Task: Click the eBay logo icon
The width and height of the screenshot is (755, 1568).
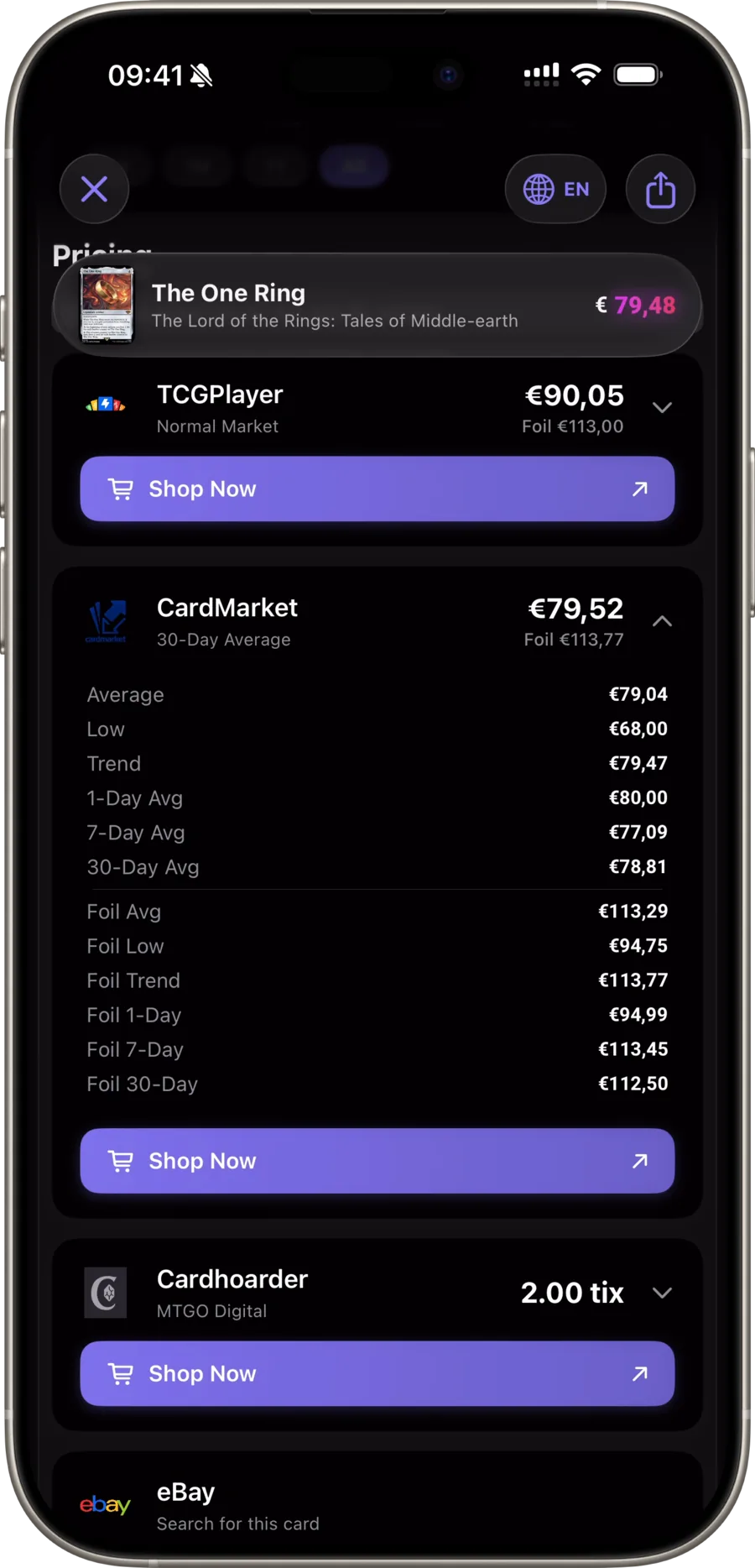Action: coord(105,1504)
